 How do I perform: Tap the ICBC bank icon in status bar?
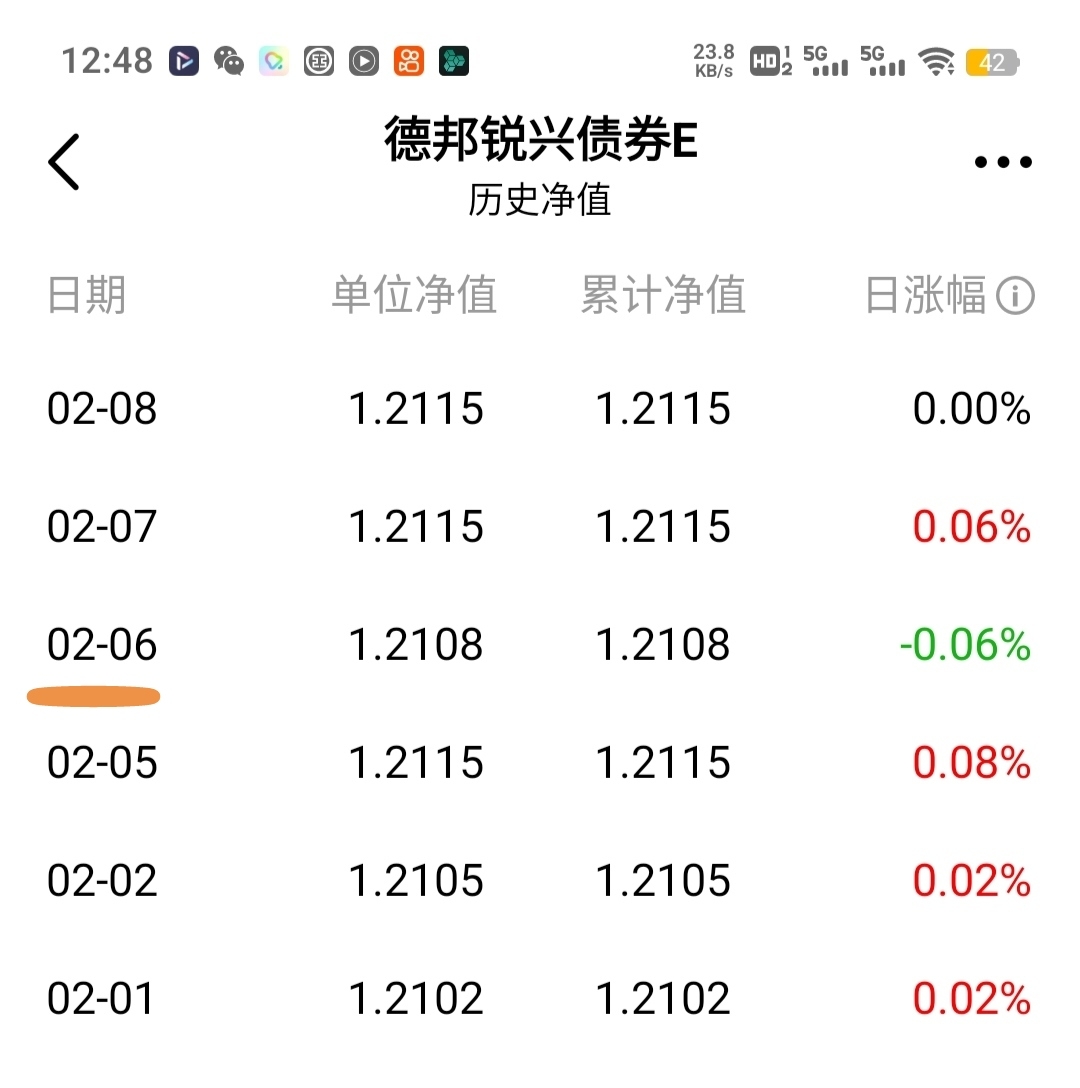pos(318,61)
